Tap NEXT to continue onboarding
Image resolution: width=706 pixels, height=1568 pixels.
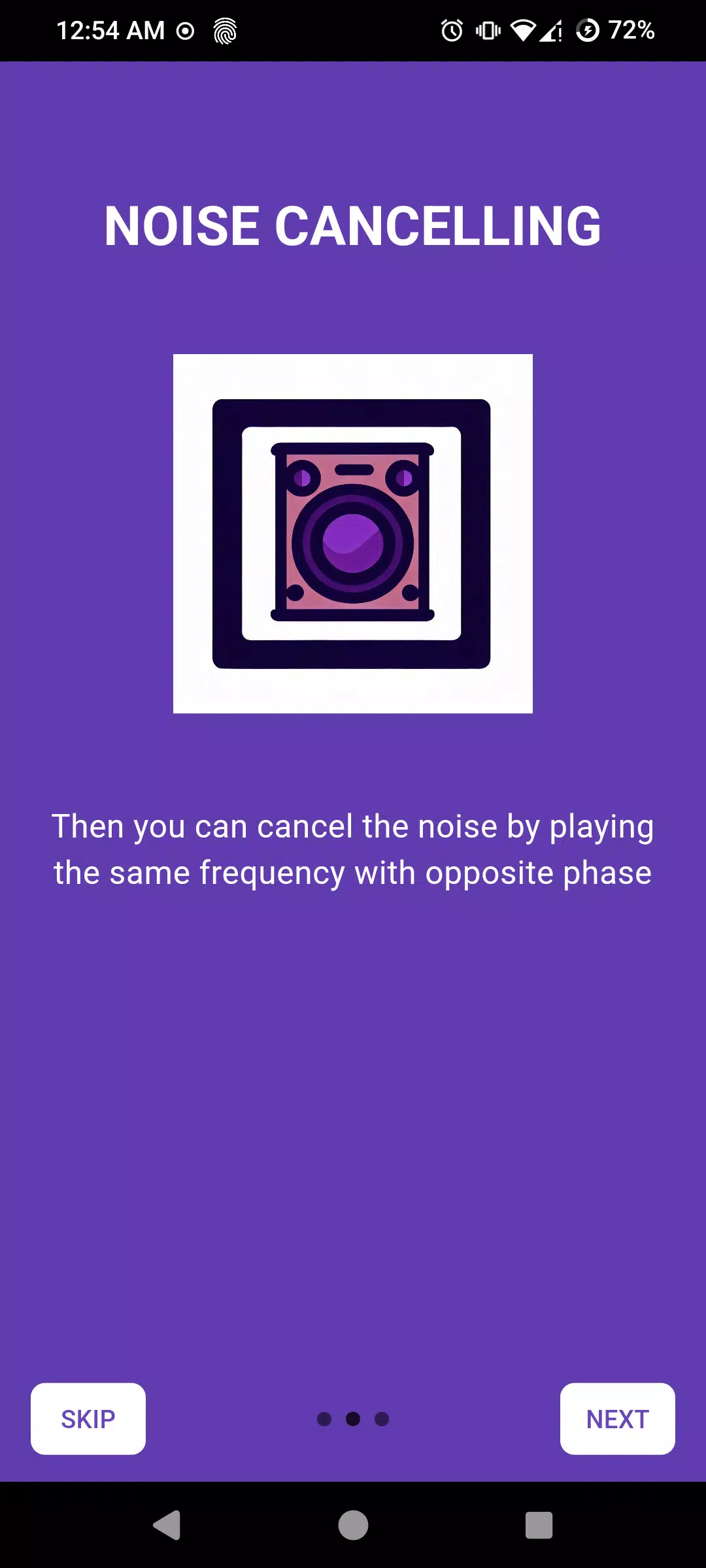click(x=617, y=1418)
